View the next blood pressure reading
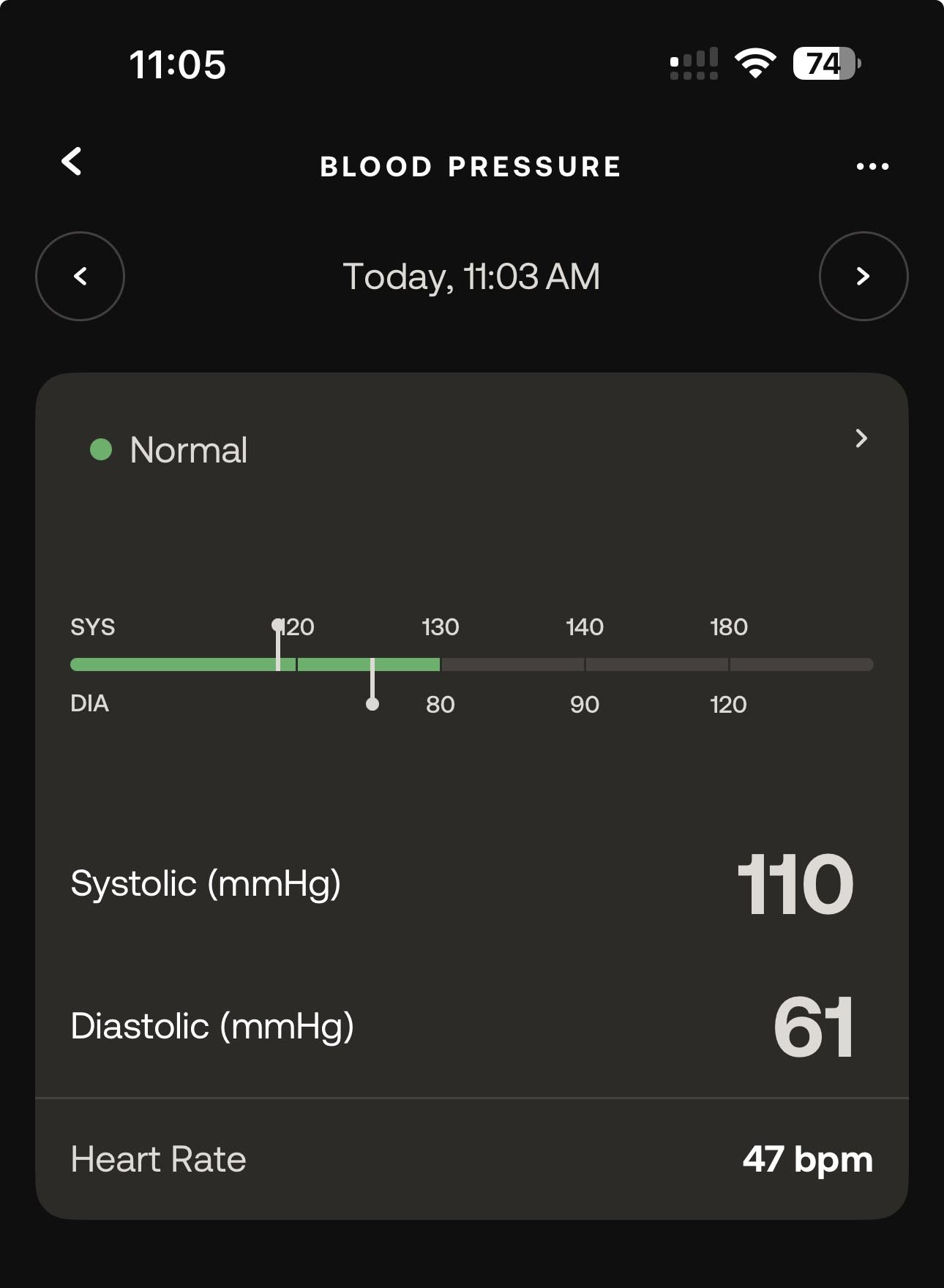 (863, 276)
